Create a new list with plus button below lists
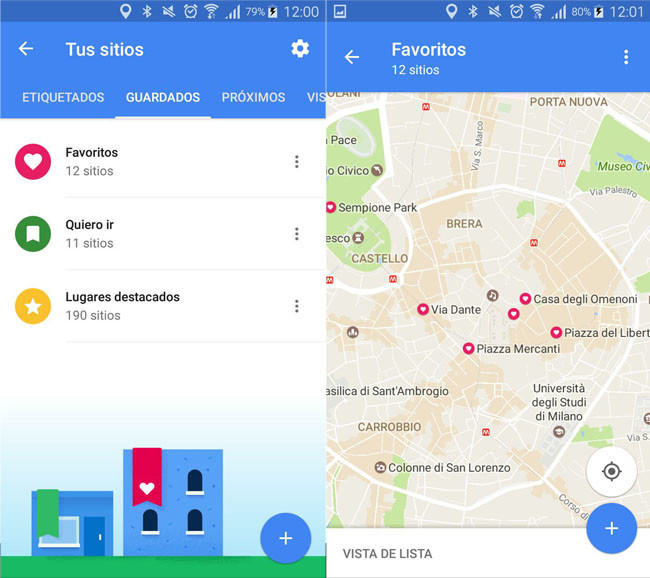Image resolution: width=650 pixels, height=578 pixels. (285, 538)
